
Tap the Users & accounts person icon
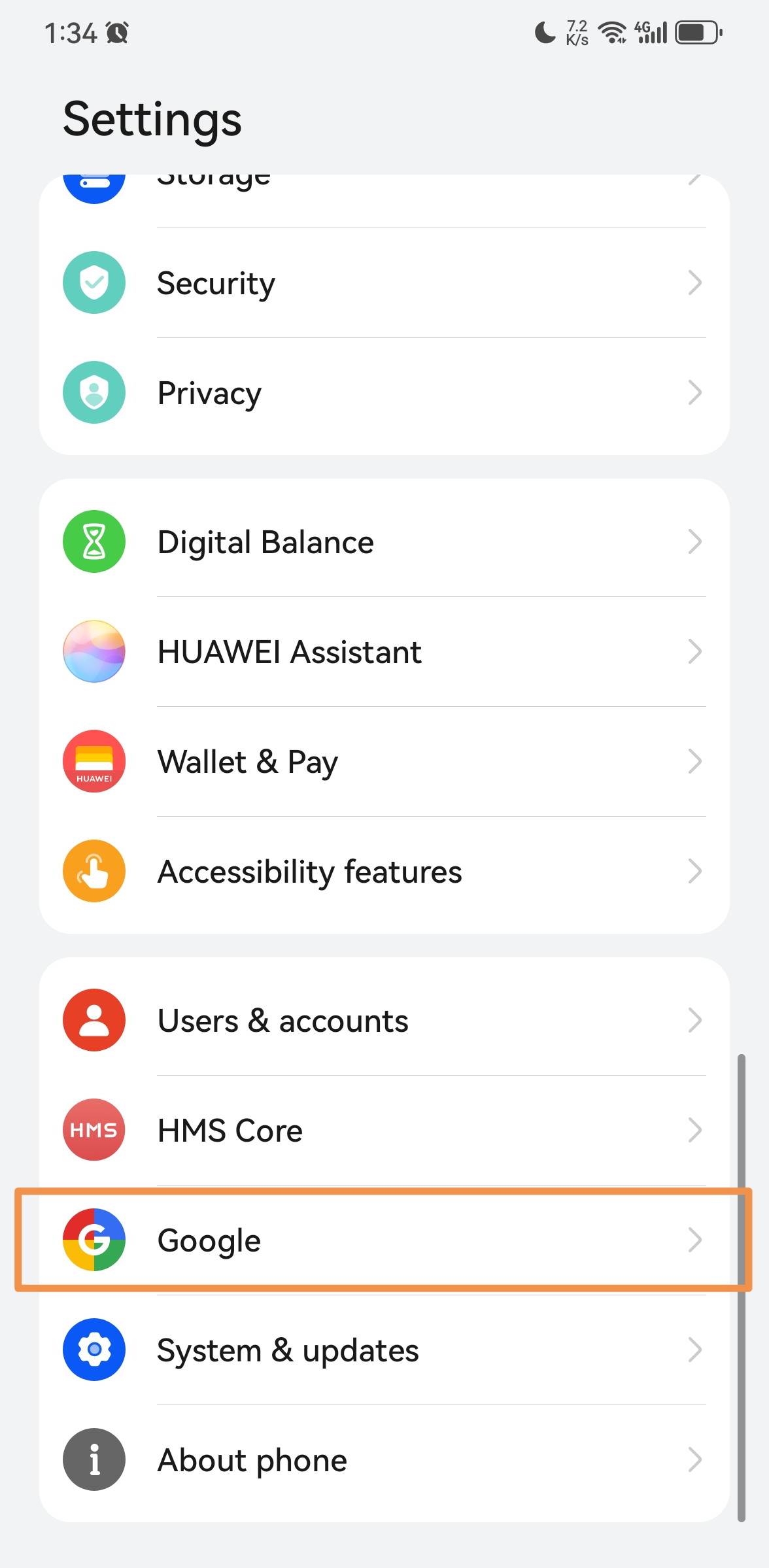click(x=94, y=1020)
